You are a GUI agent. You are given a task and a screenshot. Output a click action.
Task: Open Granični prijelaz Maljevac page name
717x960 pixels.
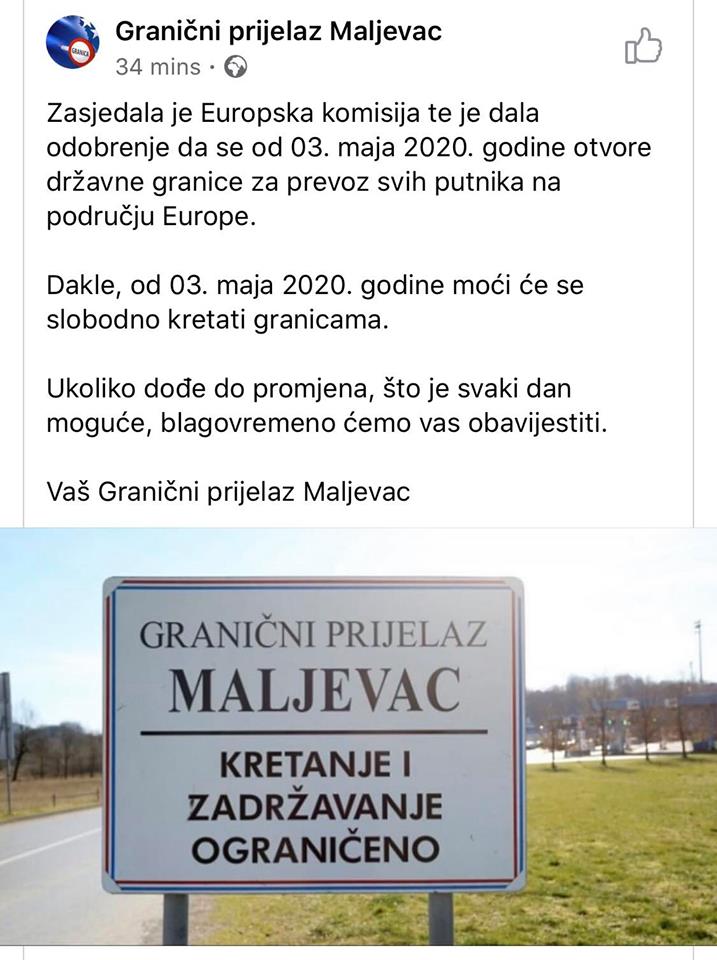click(x=278, y=32)
